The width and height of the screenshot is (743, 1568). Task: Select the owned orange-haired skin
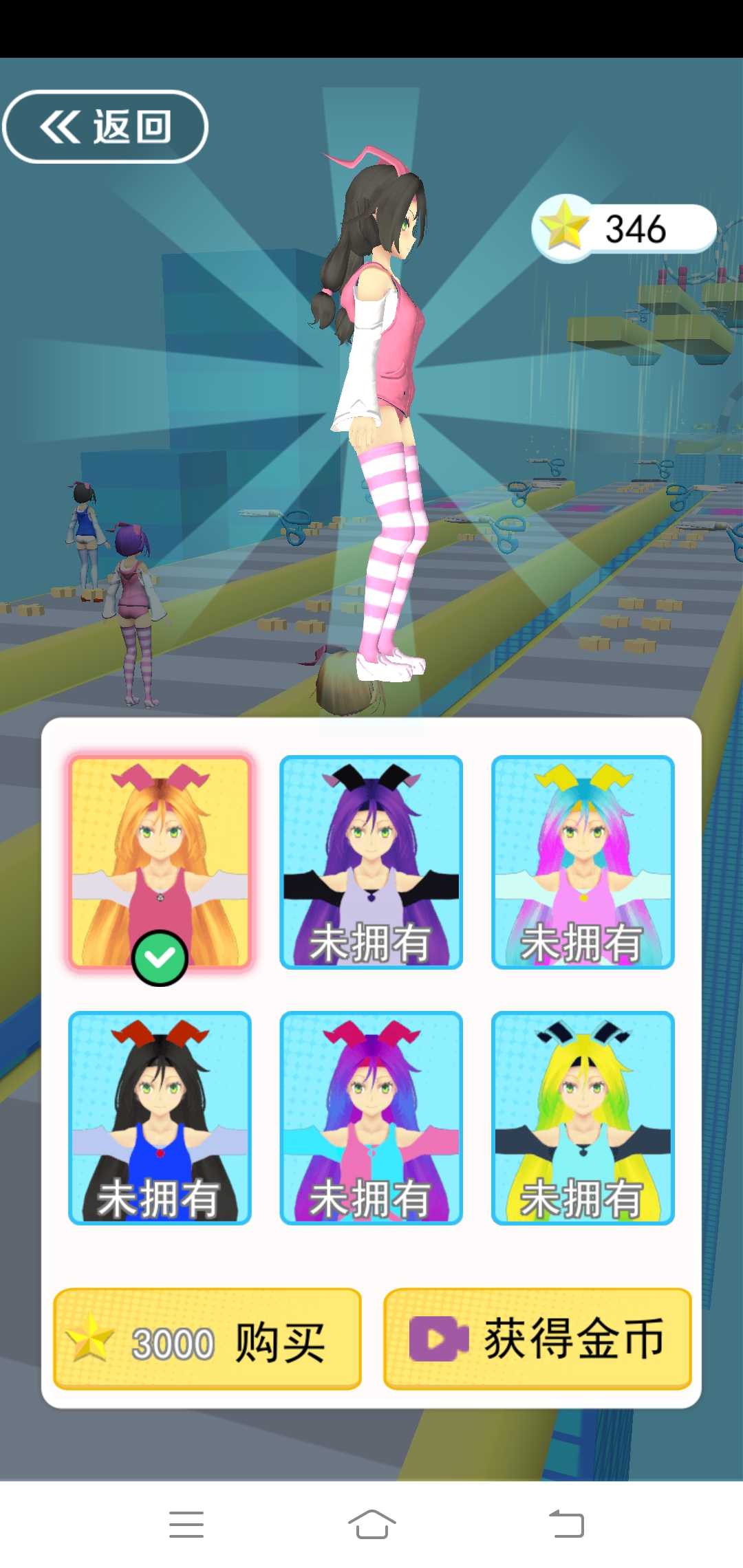160,862
